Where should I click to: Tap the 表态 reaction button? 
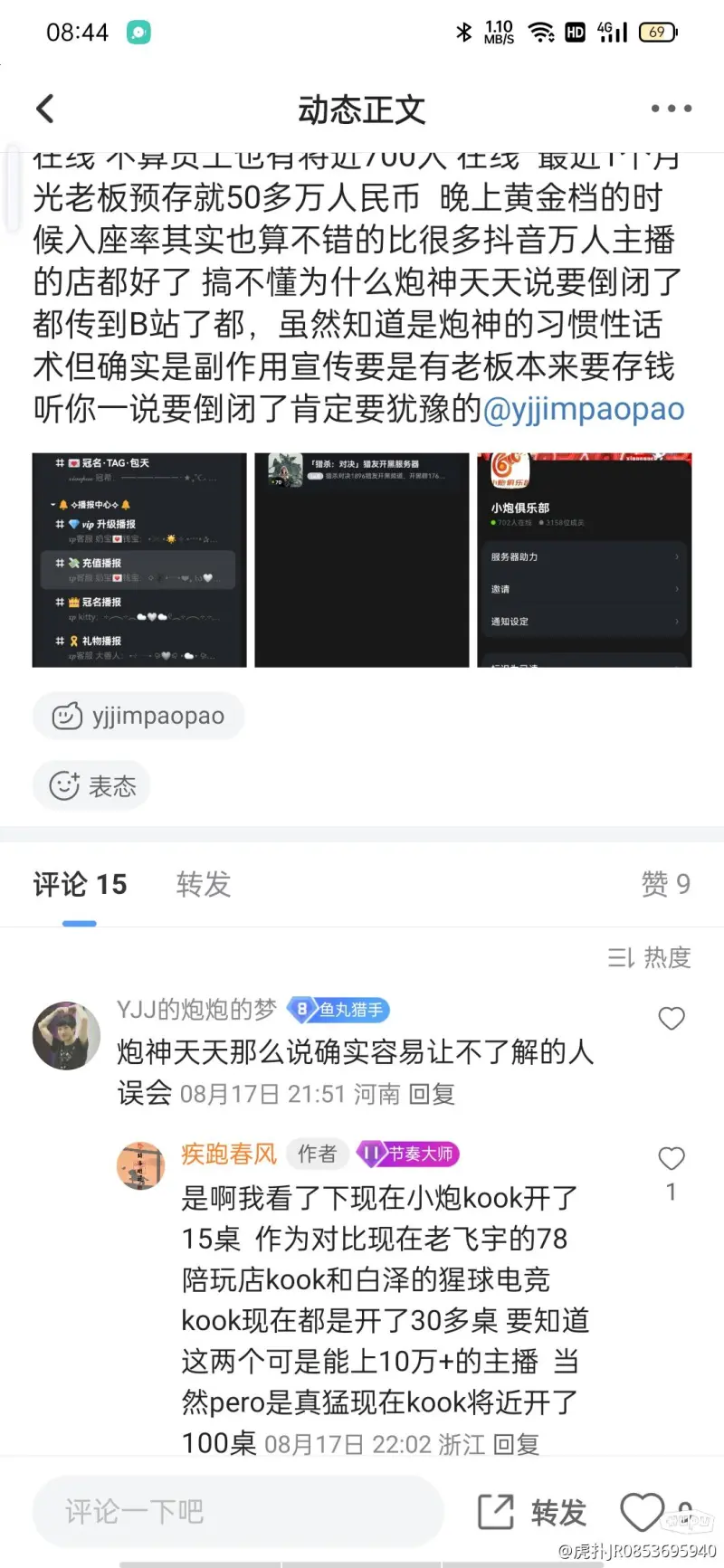click(91, 785)
